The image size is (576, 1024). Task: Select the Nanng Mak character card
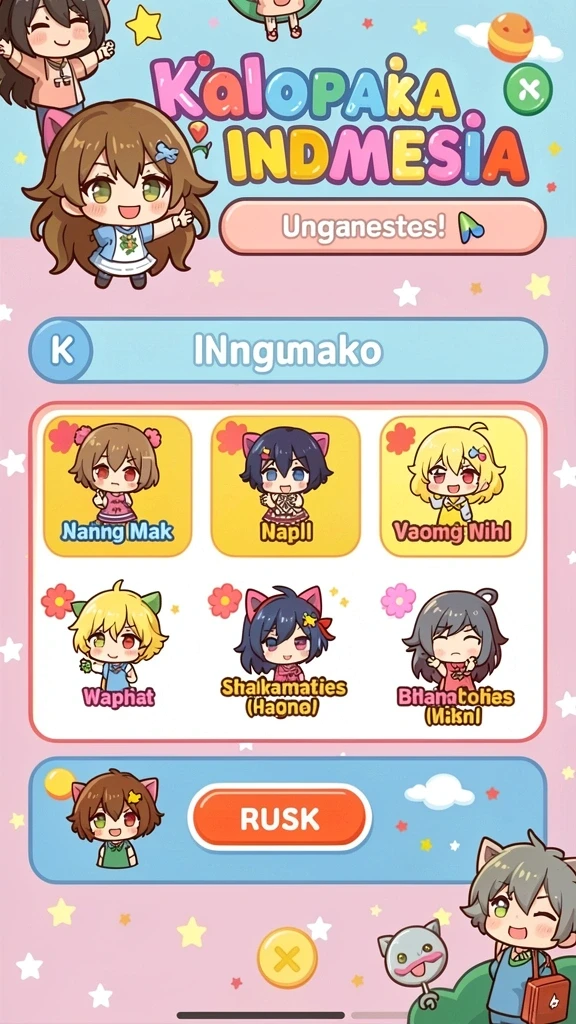coord(118,486)
